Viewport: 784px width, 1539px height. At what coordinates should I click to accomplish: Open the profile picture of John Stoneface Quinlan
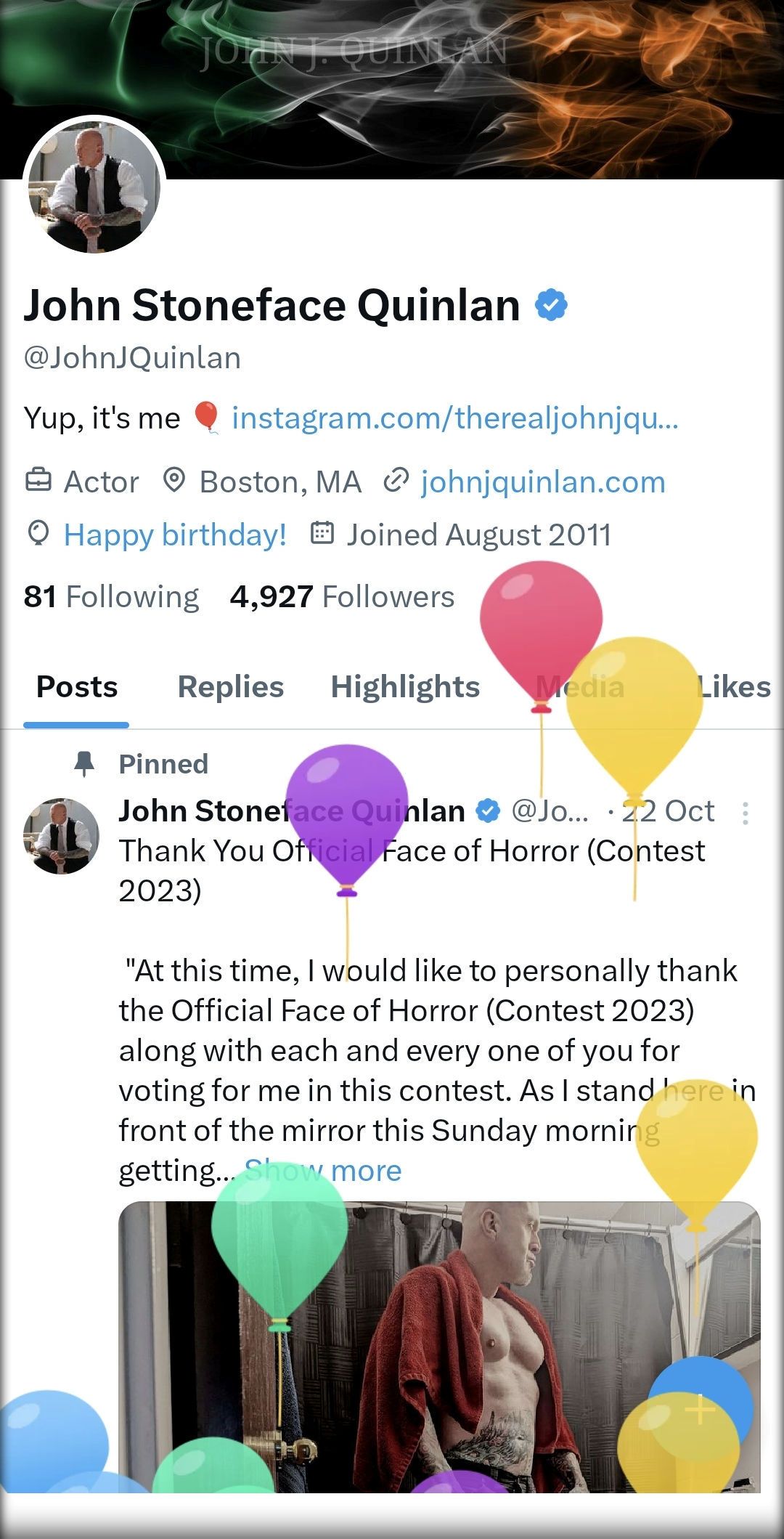pos(94,187)
